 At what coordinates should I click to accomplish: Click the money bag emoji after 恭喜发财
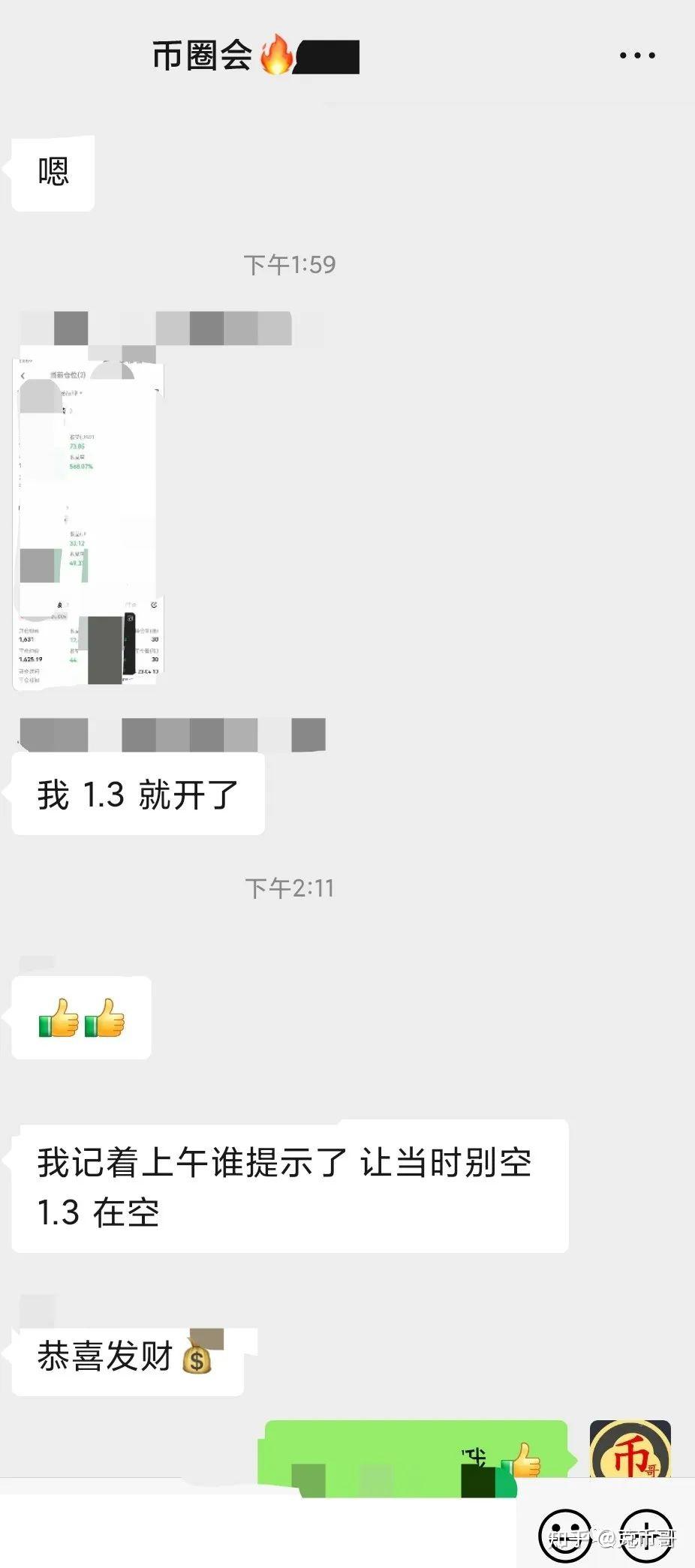[197, 1358]
